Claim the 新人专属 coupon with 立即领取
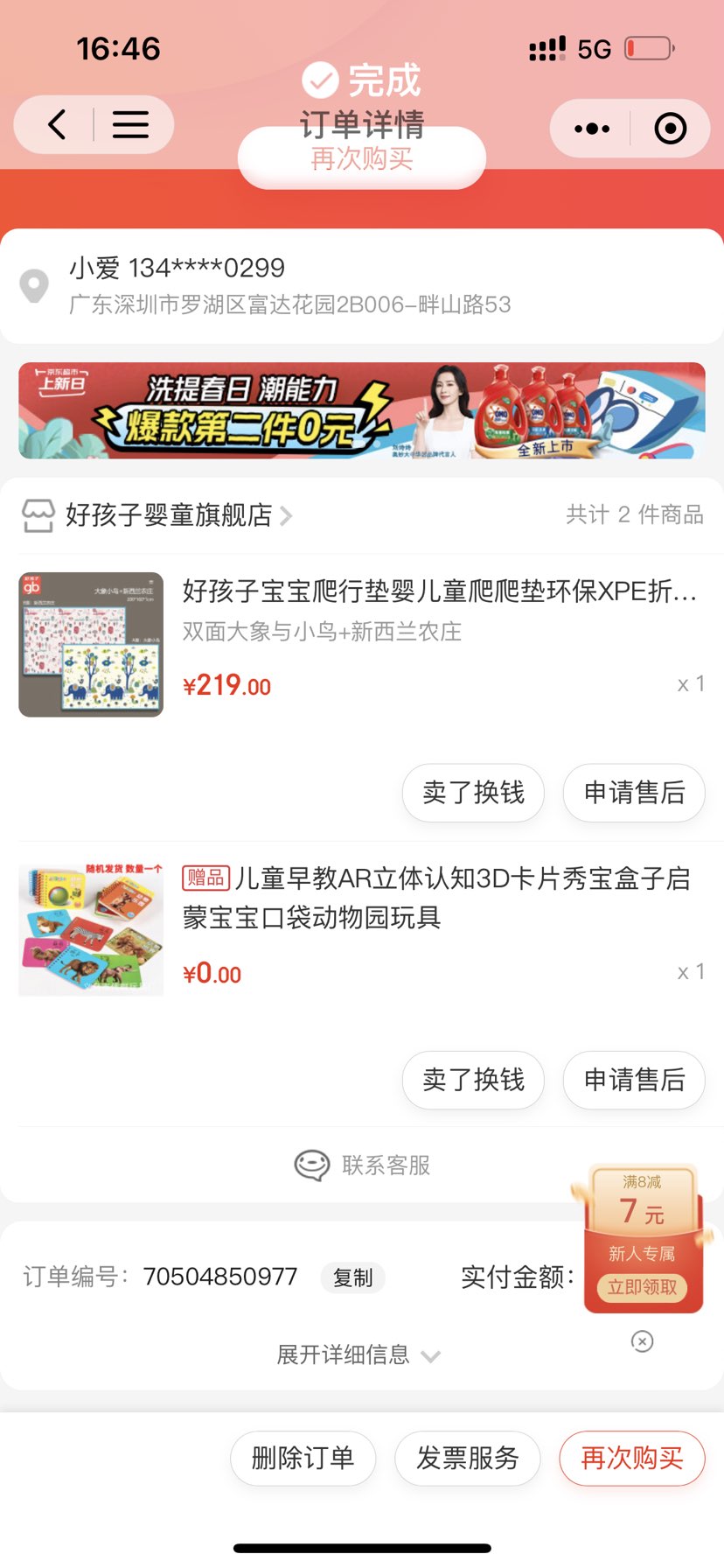The width and height of the screenshot is (724, 1568). pyautogui.click(x=642, y=1287)
